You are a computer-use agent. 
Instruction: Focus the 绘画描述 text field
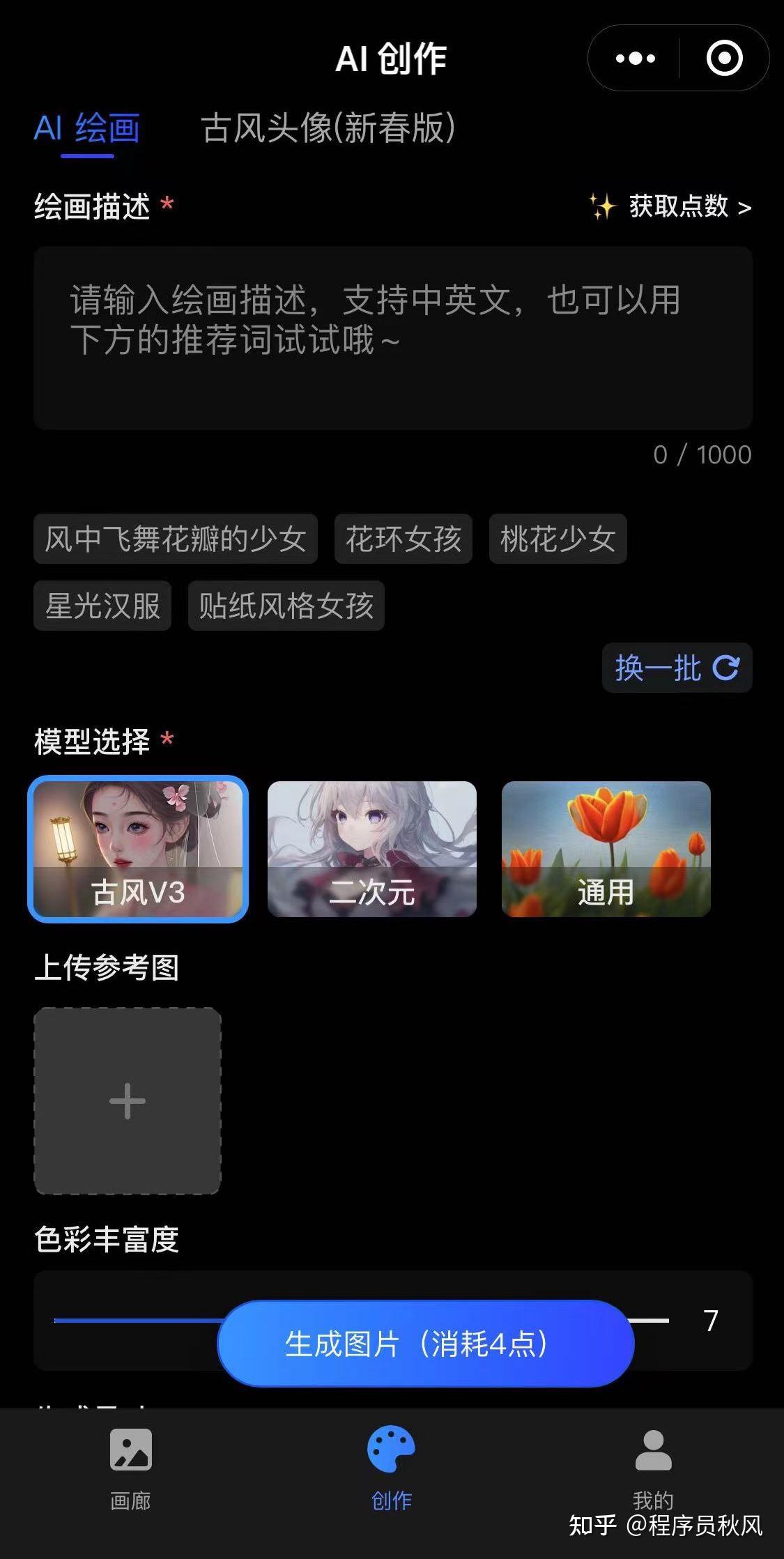[392, 338]
